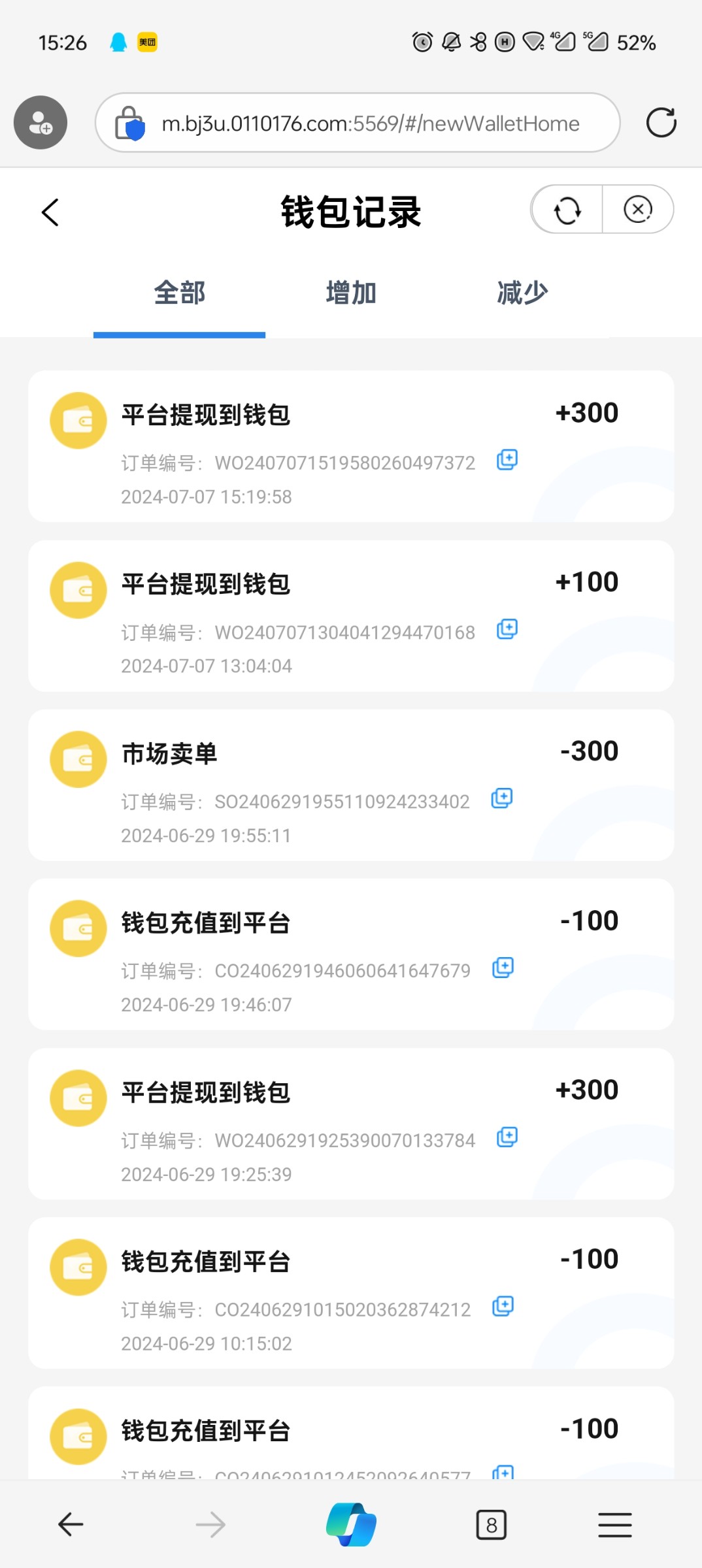Tap the refresh icon beside 钱包记录 title
Screen dimensions: 702x1568
pos(567,210)
